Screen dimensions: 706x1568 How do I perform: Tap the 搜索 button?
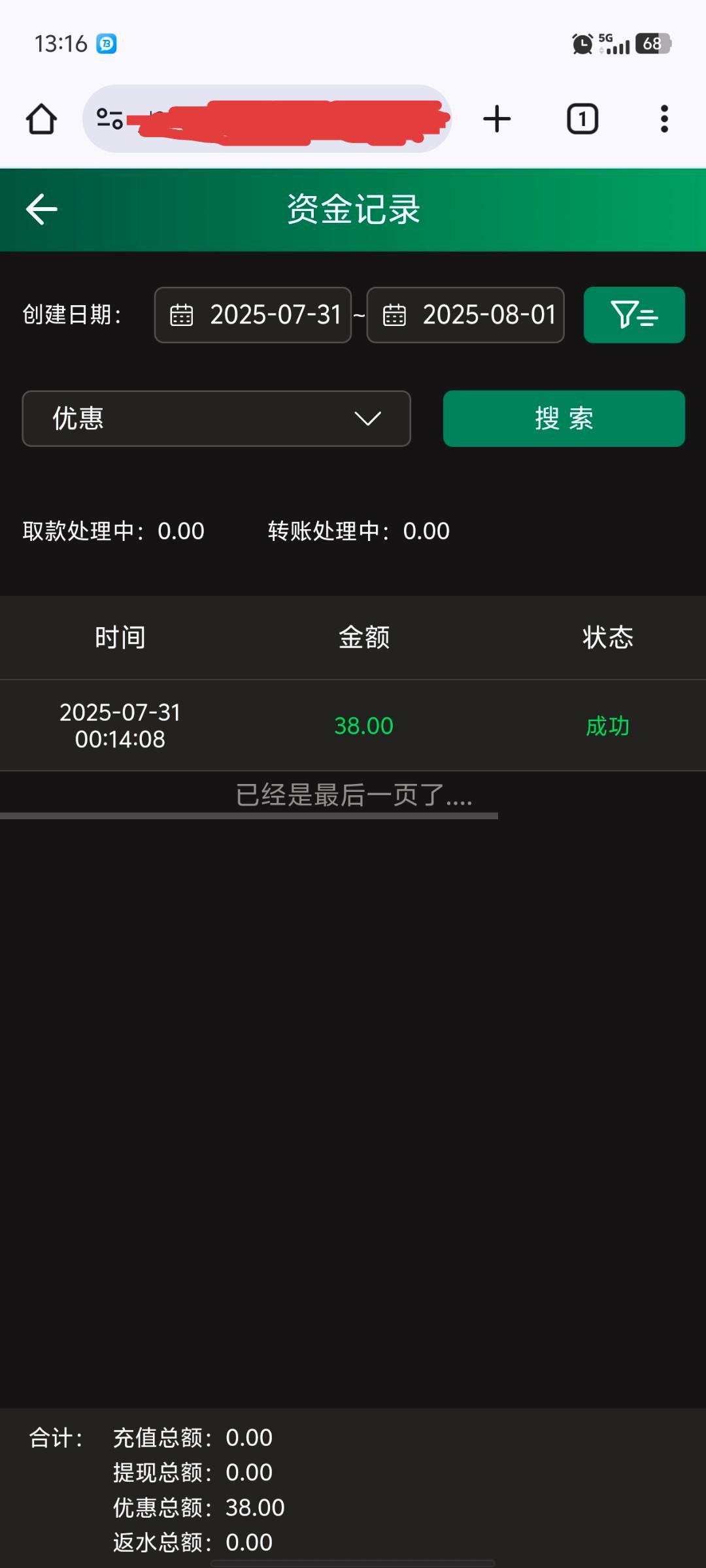click(x=563, y=419)
